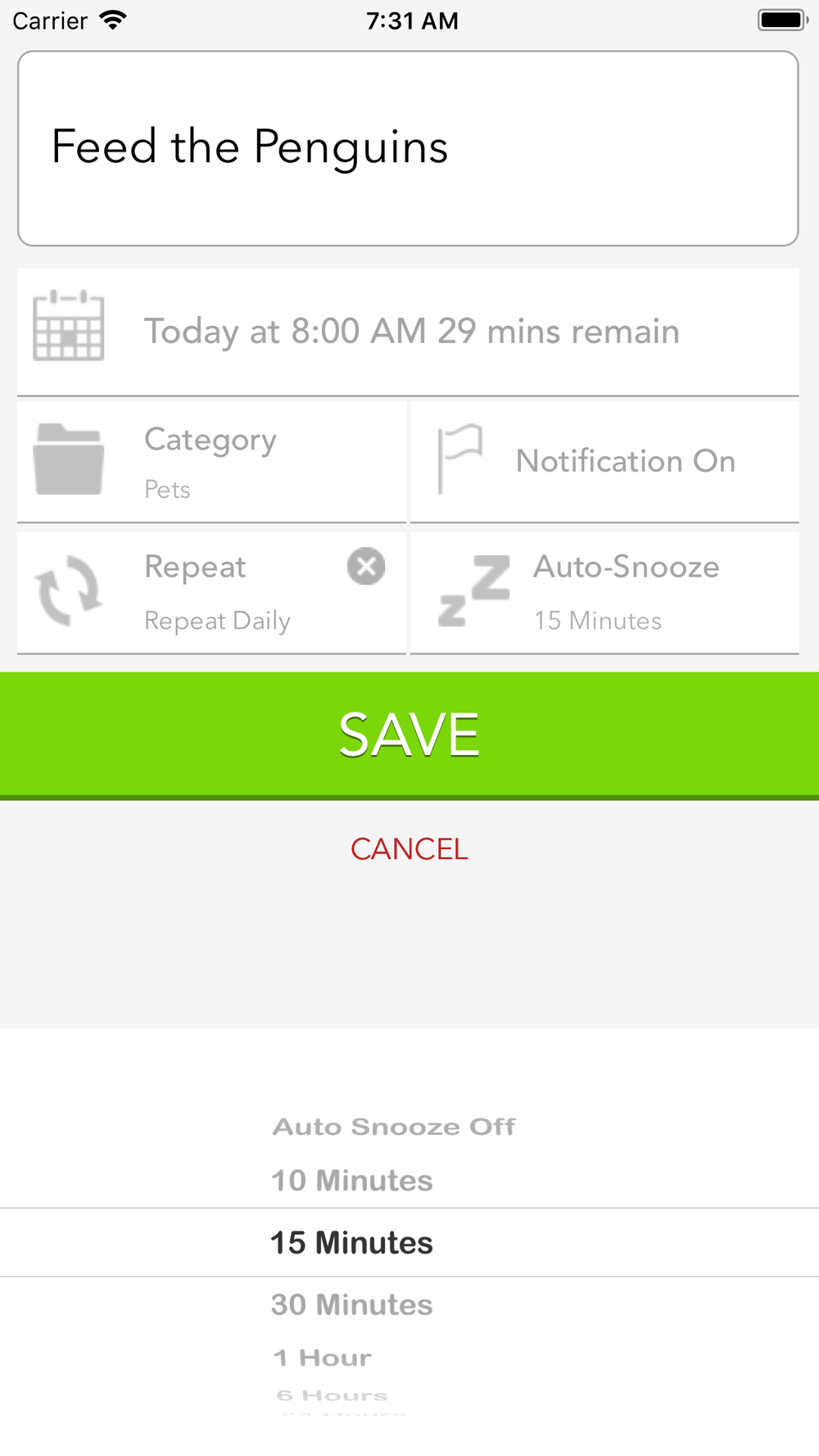Toggle the Notification On setting
The height and width of the screenshot is (1456, 819).
(x=604, y=462)
